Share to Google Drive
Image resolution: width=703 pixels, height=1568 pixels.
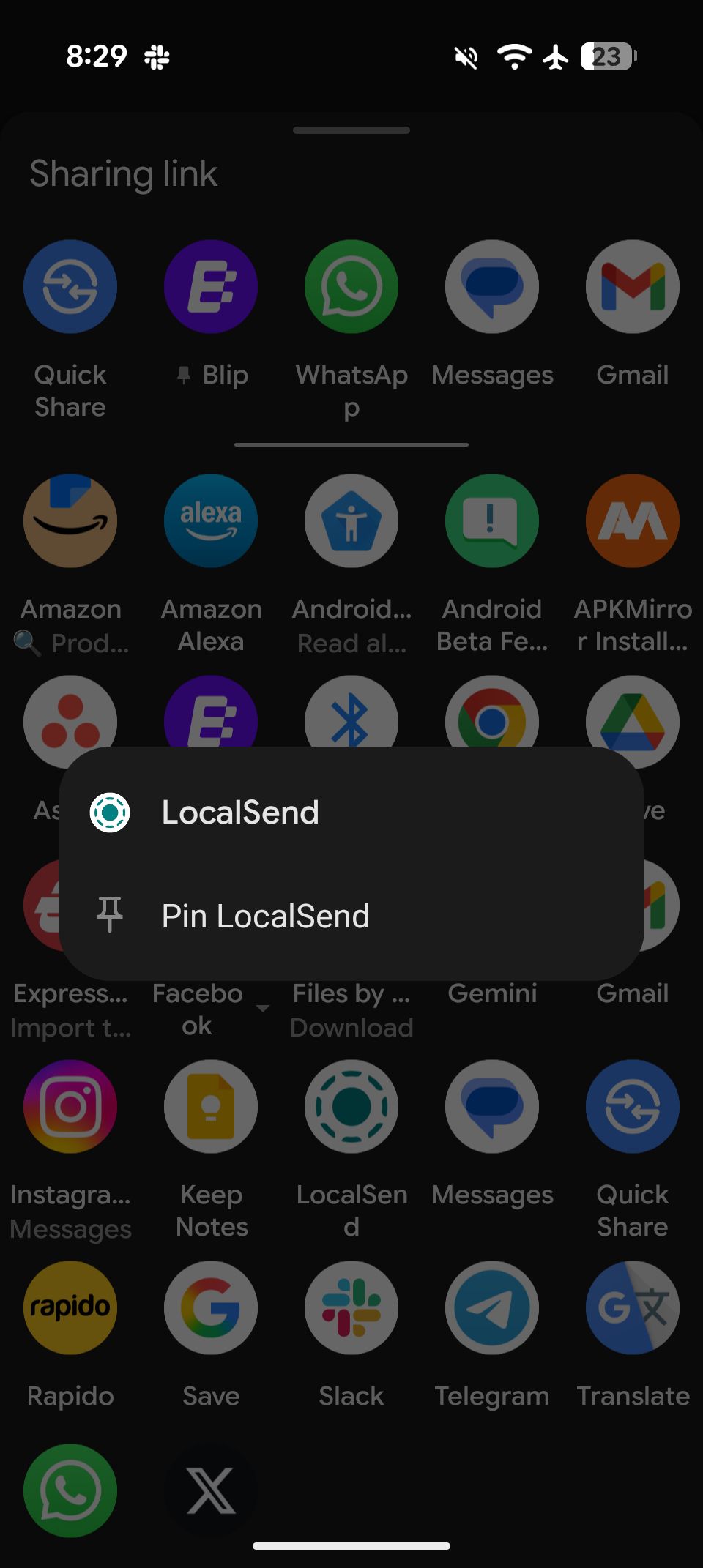click(631, 721)
